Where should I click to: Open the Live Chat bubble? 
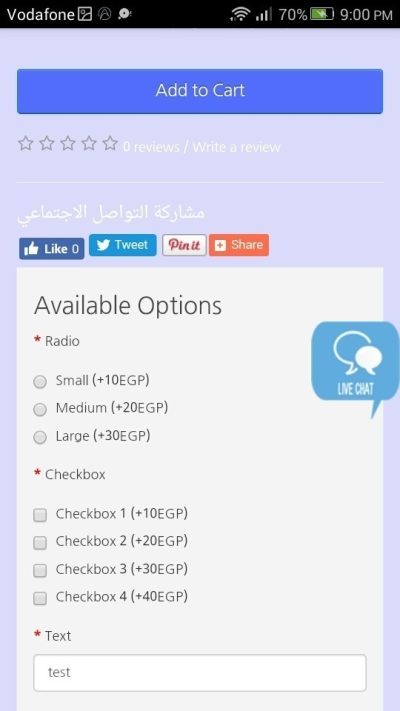tap(355, 368)
